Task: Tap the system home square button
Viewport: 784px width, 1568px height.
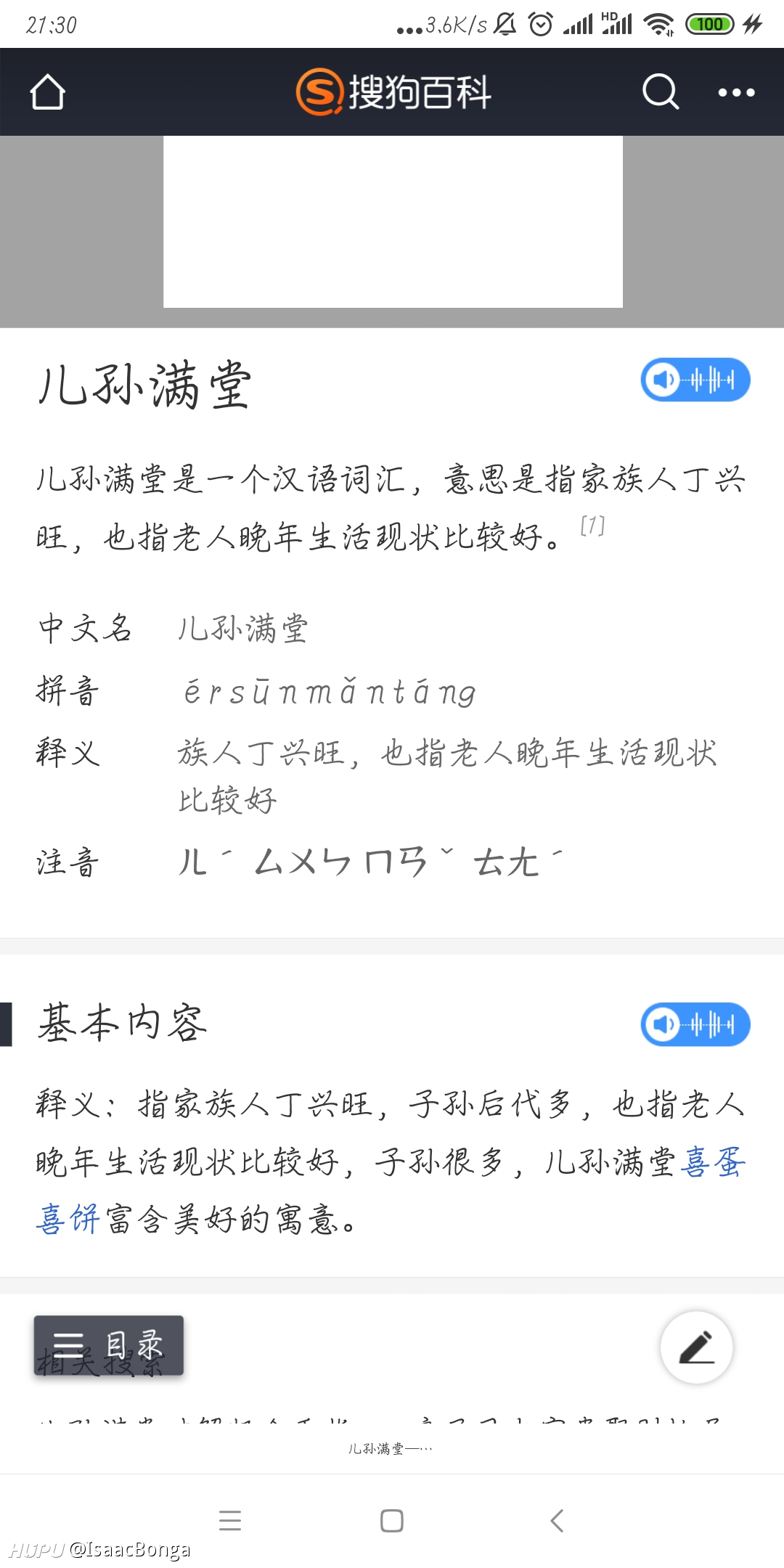Action: point(392,1520)
